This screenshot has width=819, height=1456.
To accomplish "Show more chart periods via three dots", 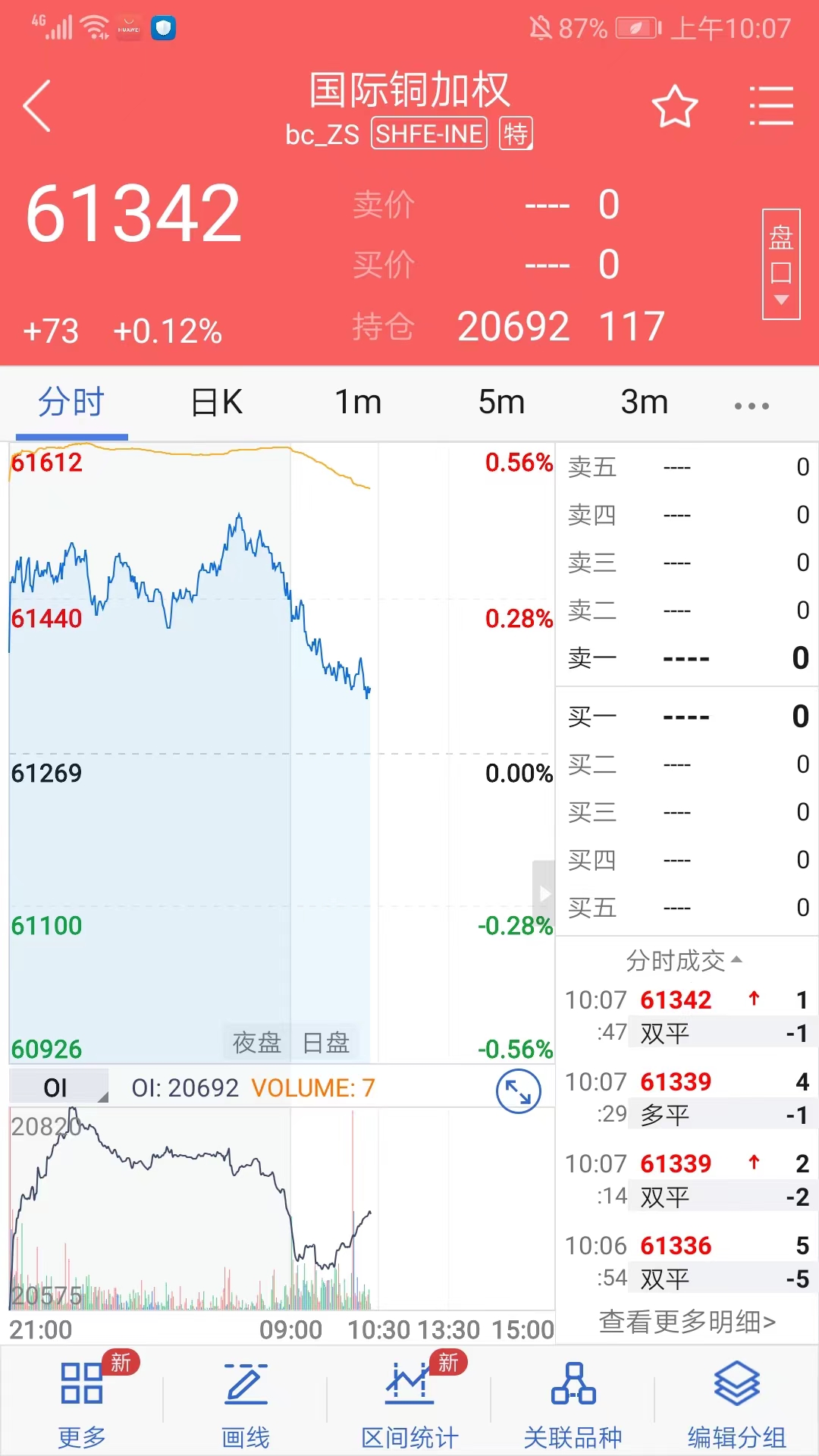I will [x=752, y=406].
